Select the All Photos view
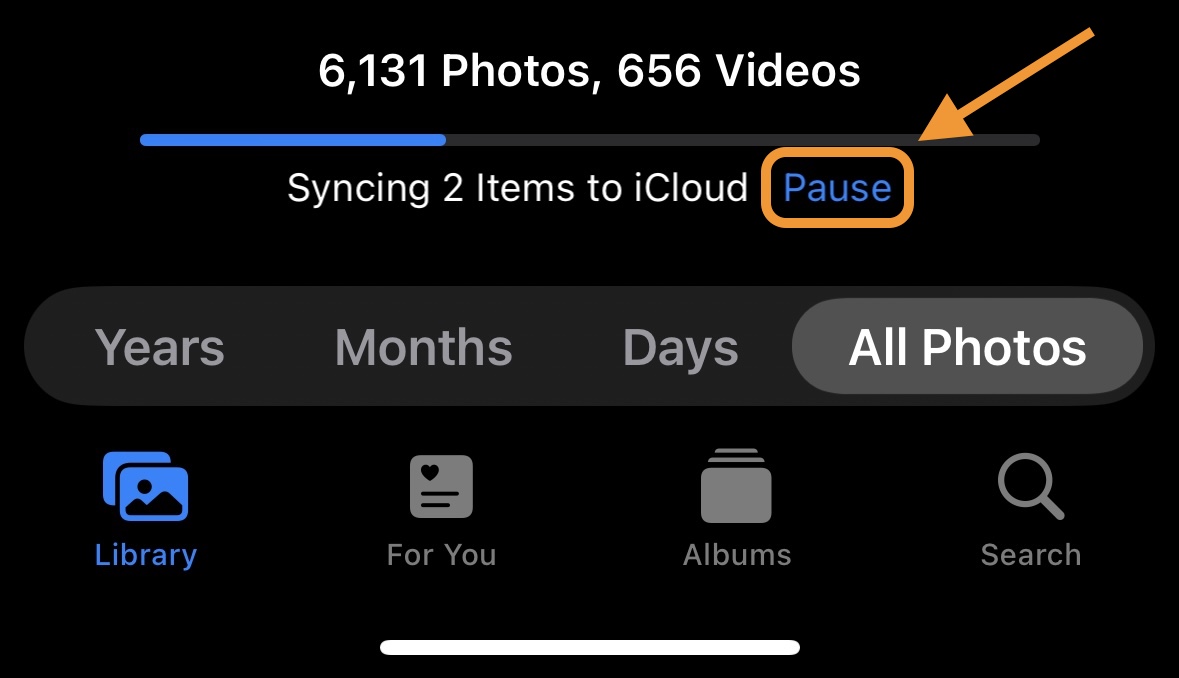Viewport: 1179px width, 678px height. click(x=967, y=347)
